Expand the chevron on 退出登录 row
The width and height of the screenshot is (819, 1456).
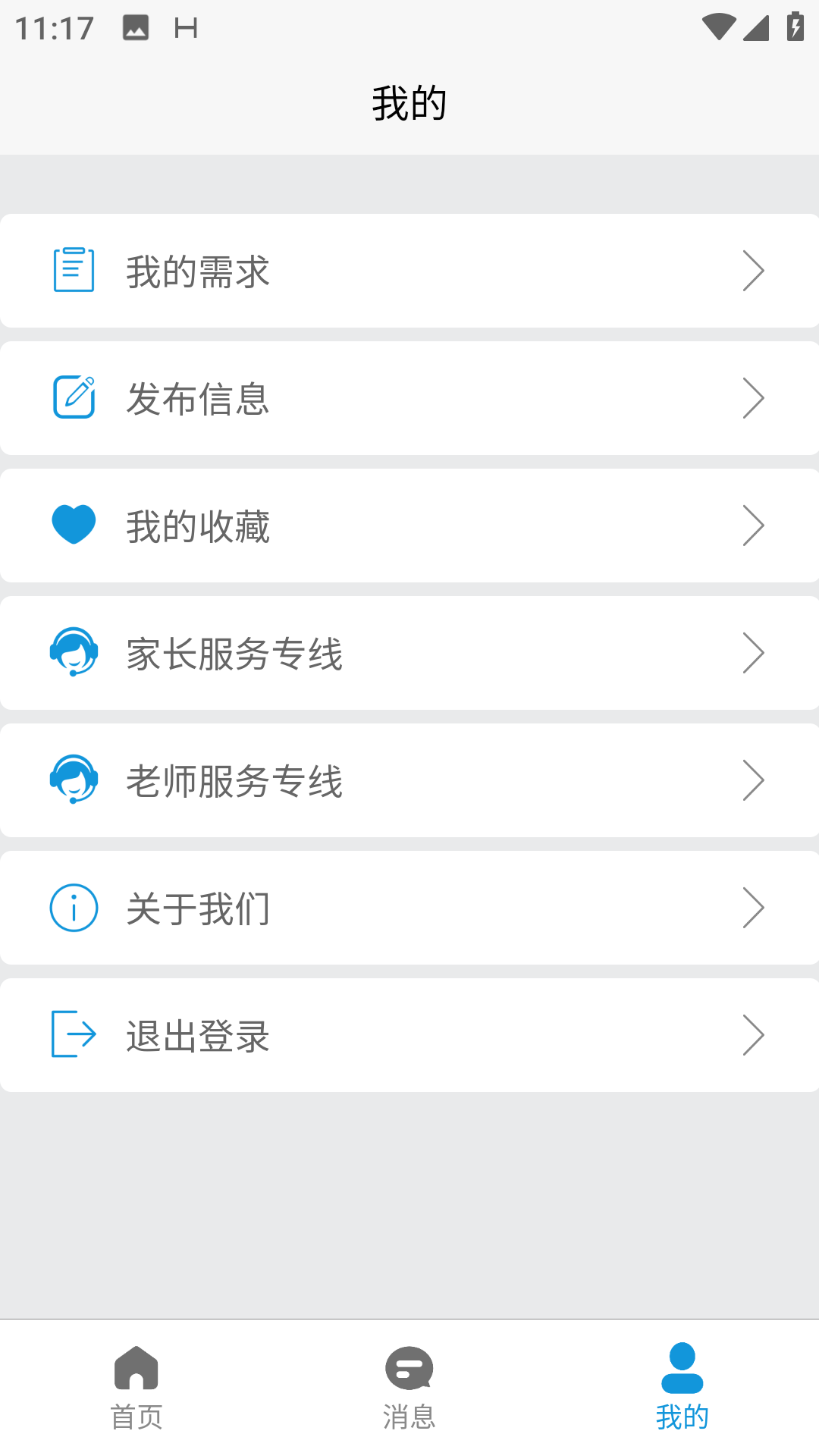click(x=753, y=1034)
